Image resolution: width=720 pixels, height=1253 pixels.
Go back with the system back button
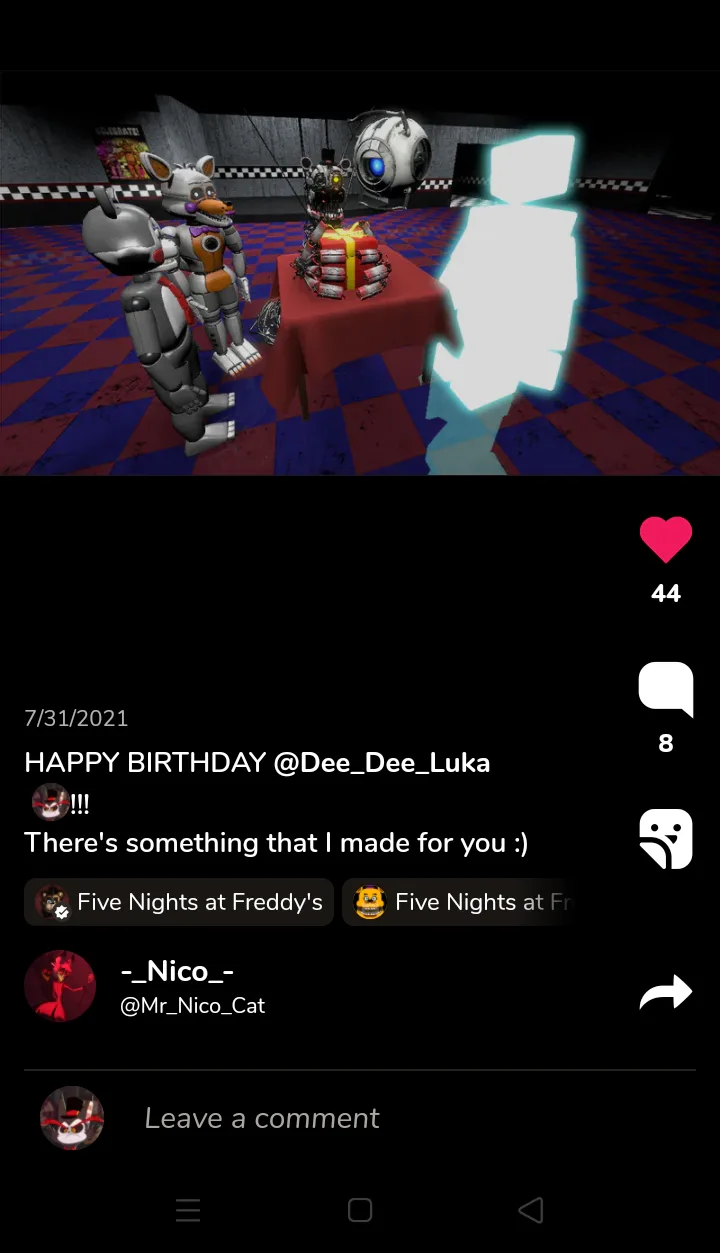[x=531, y=1210]
